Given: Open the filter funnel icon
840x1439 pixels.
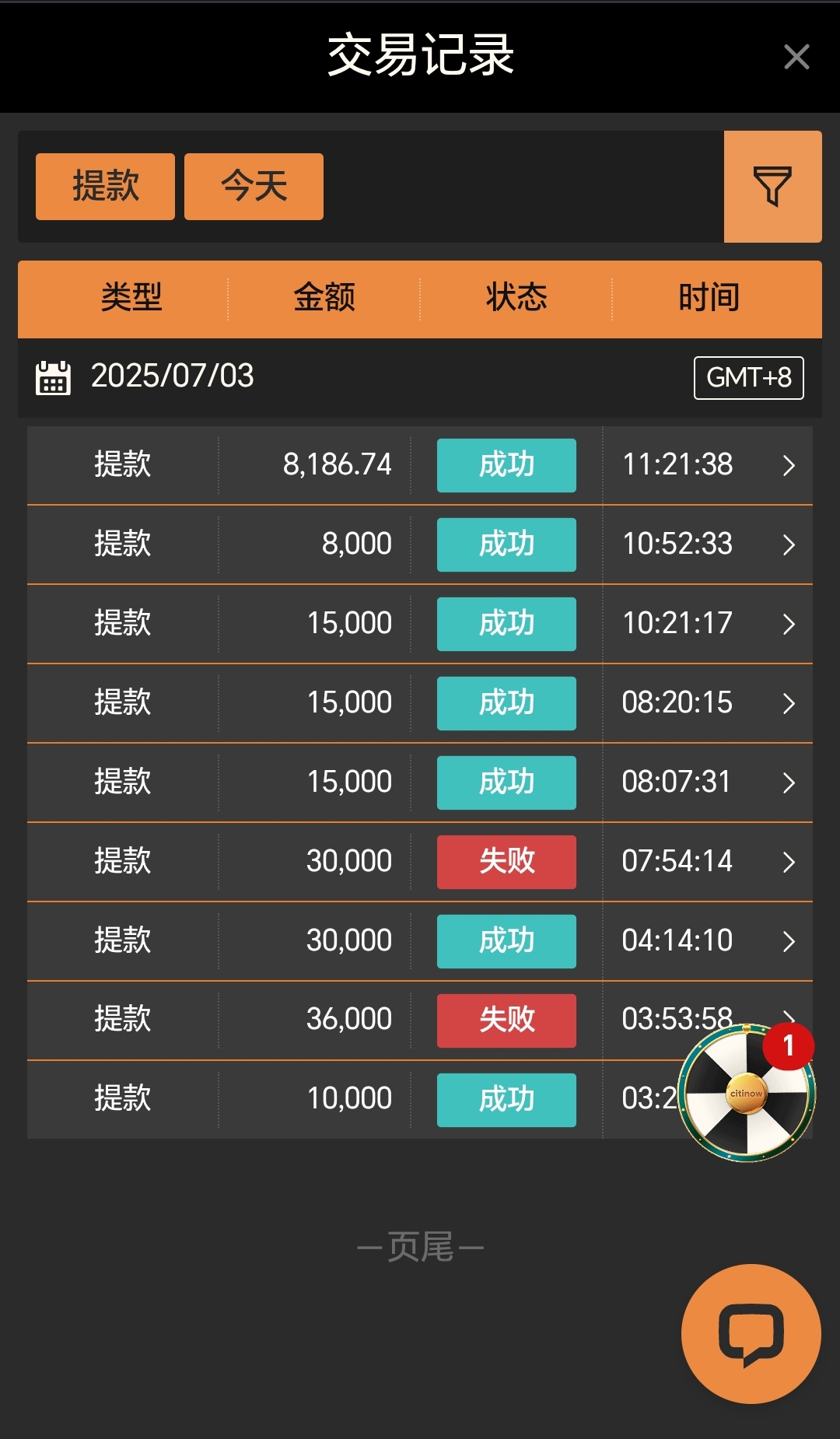Looking at the screenshot, I should click(772, 187).
